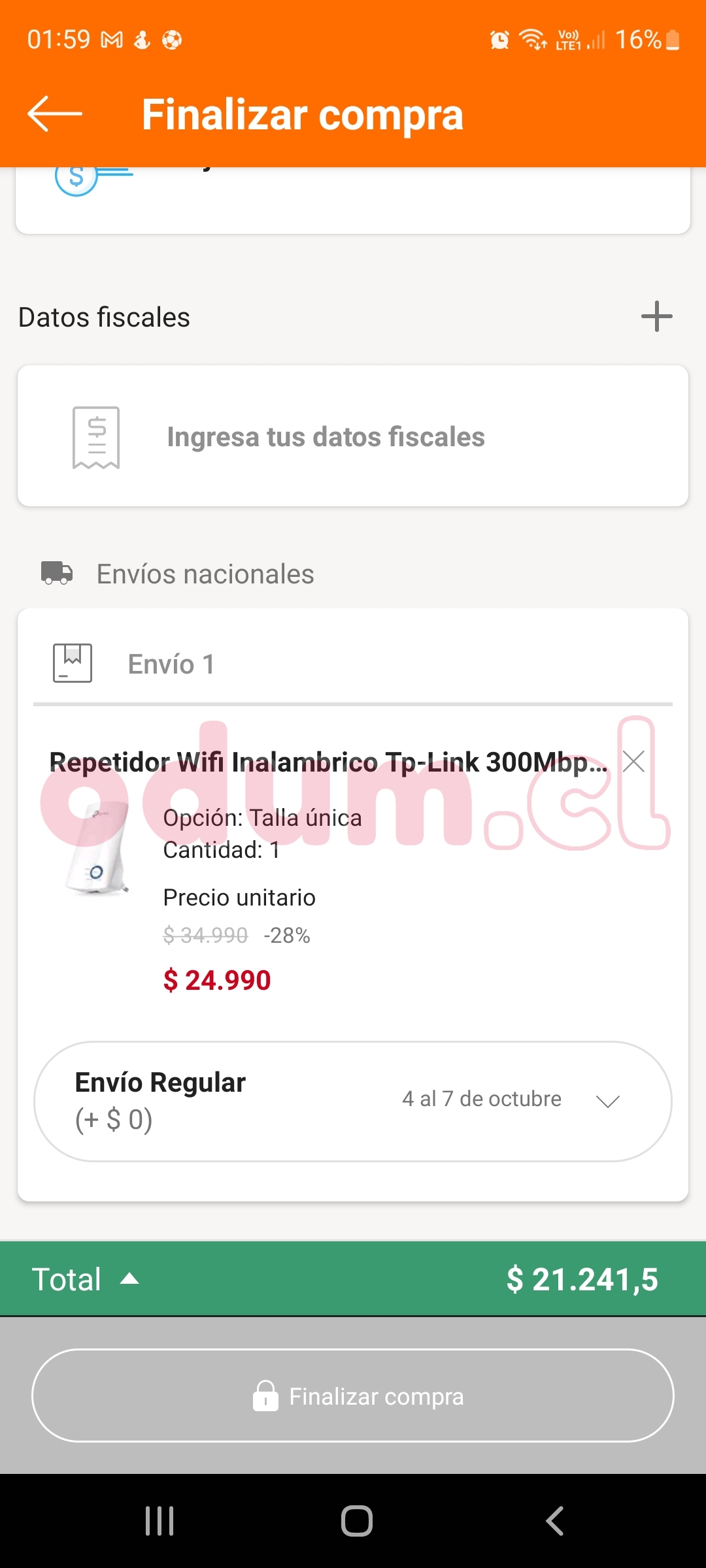
Task: Add fiscal data with the plus icon
Action: pyautogui.click(x=656, y=317)
